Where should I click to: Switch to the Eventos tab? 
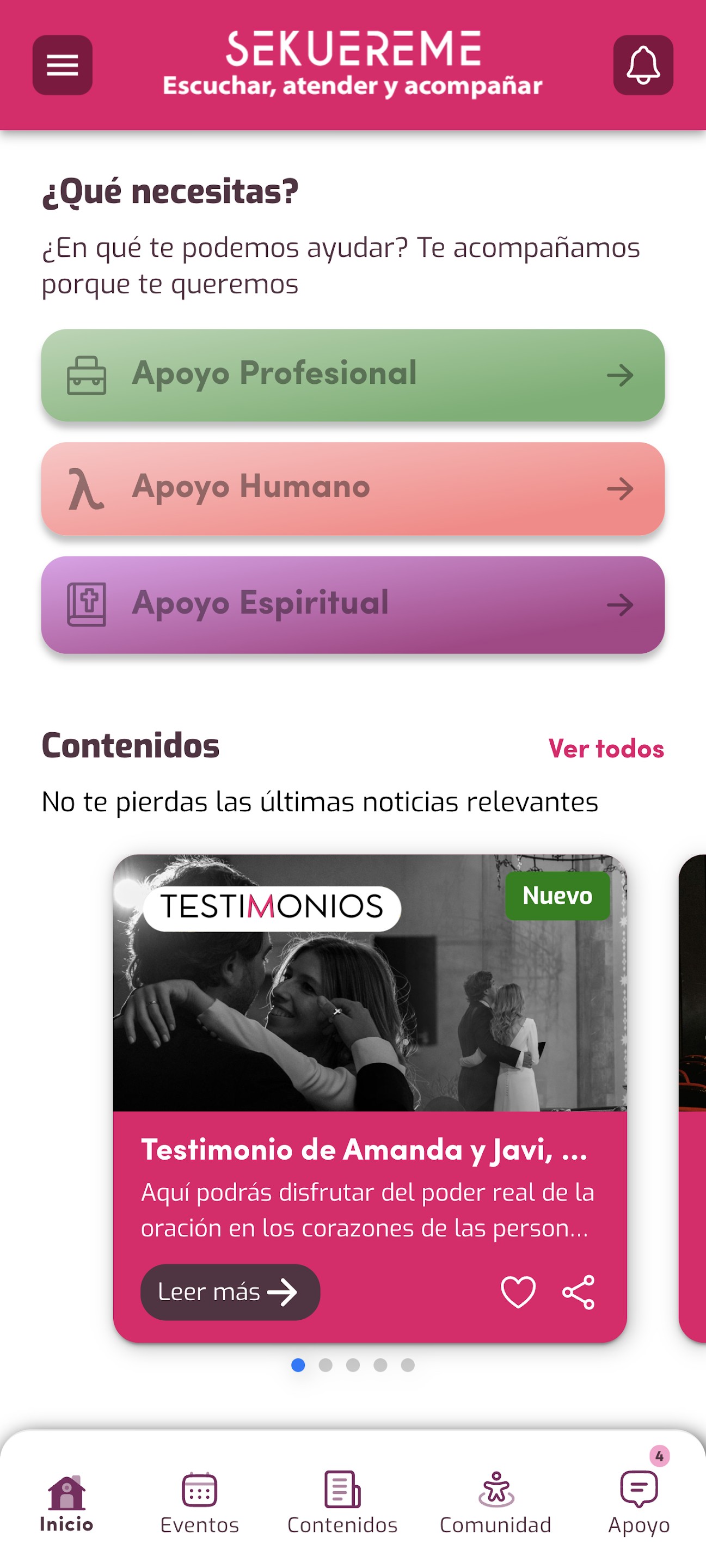click(200, 1503)
